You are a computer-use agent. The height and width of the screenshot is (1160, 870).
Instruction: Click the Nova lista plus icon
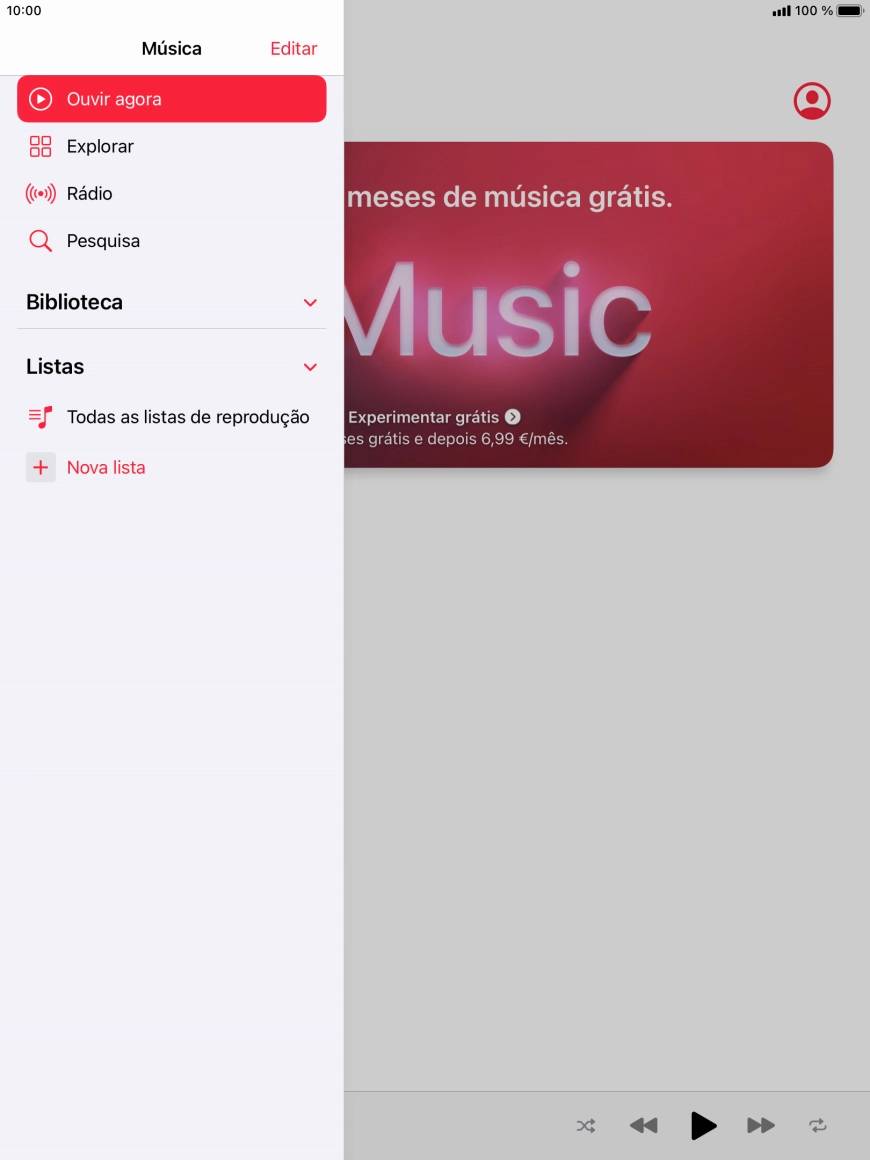(x=40, y=467)
